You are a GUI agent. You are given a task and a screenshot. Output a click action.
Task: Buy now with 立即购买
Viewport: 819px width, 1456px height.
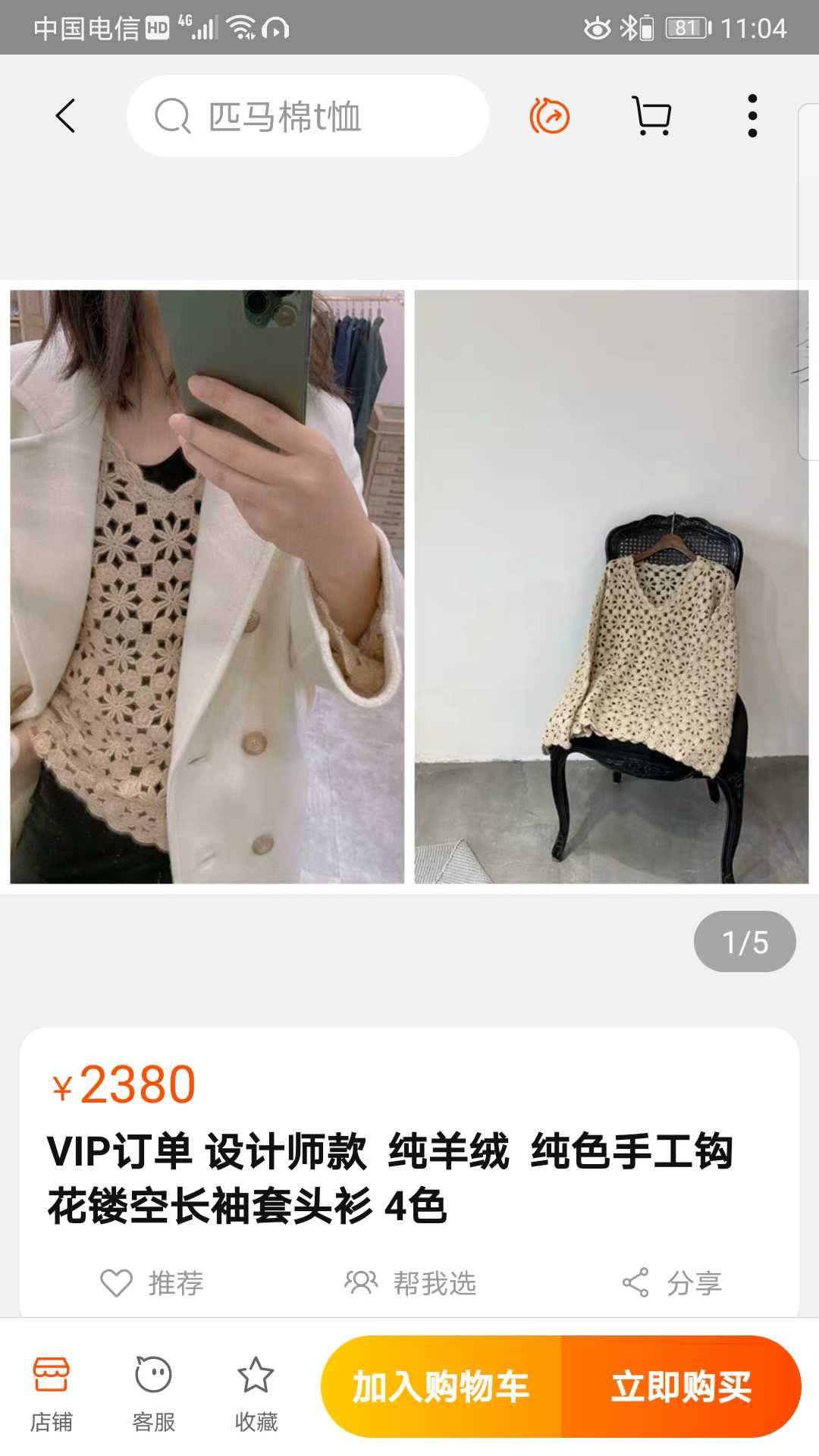pyautogui.click(x=681, y=1386)
